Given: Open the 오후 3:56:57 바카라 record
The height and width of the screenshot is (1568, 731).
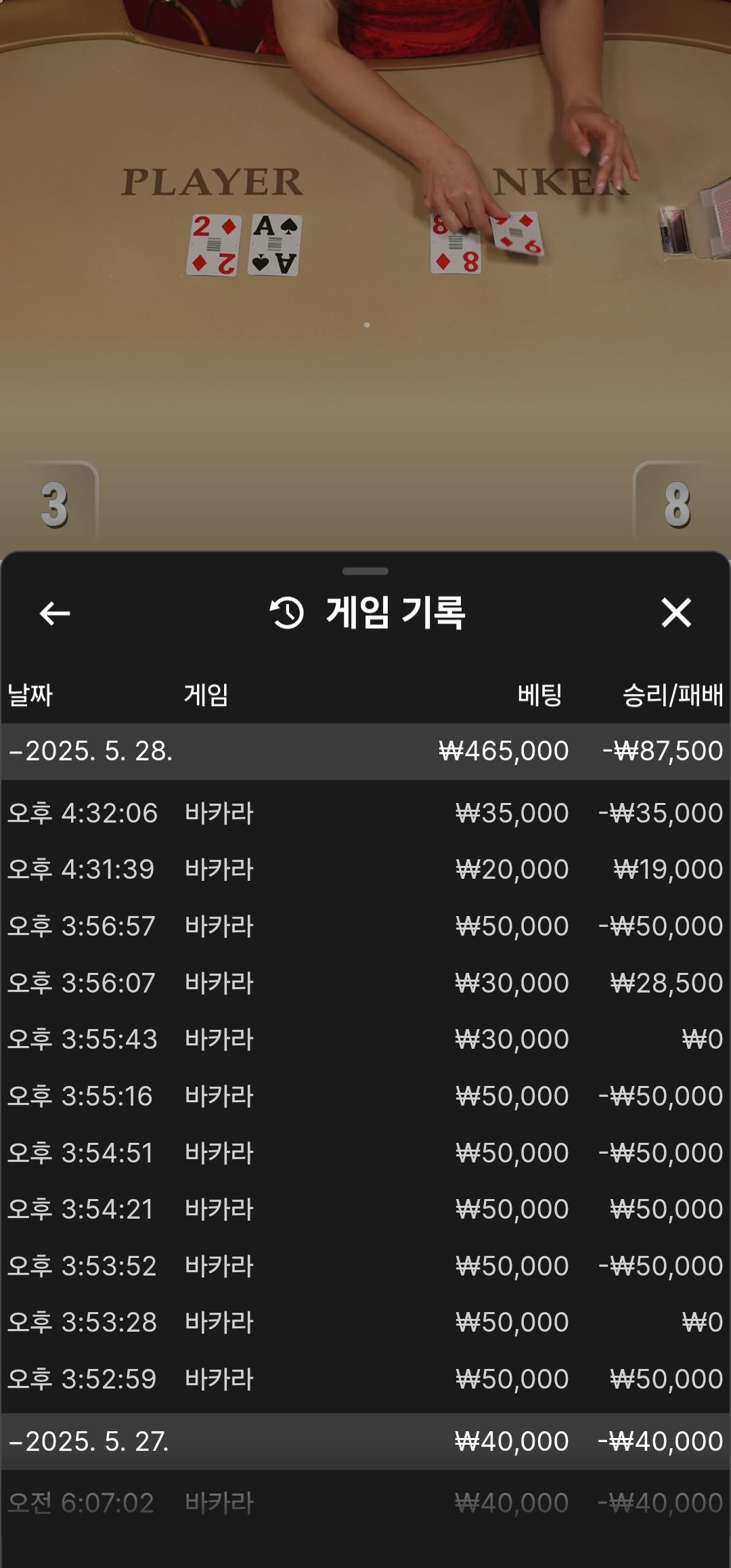Looking at the screenshot, I should point(365,926).
